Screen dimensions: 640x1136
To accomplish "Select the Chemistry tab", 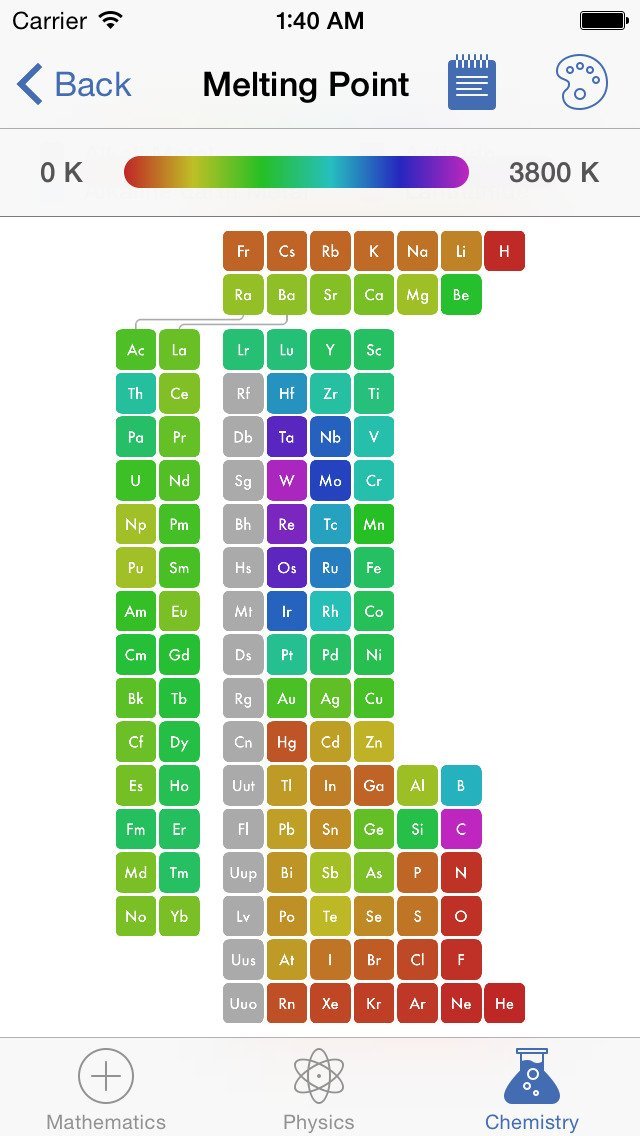I will pyautogui.click(x=532, y=1090).
